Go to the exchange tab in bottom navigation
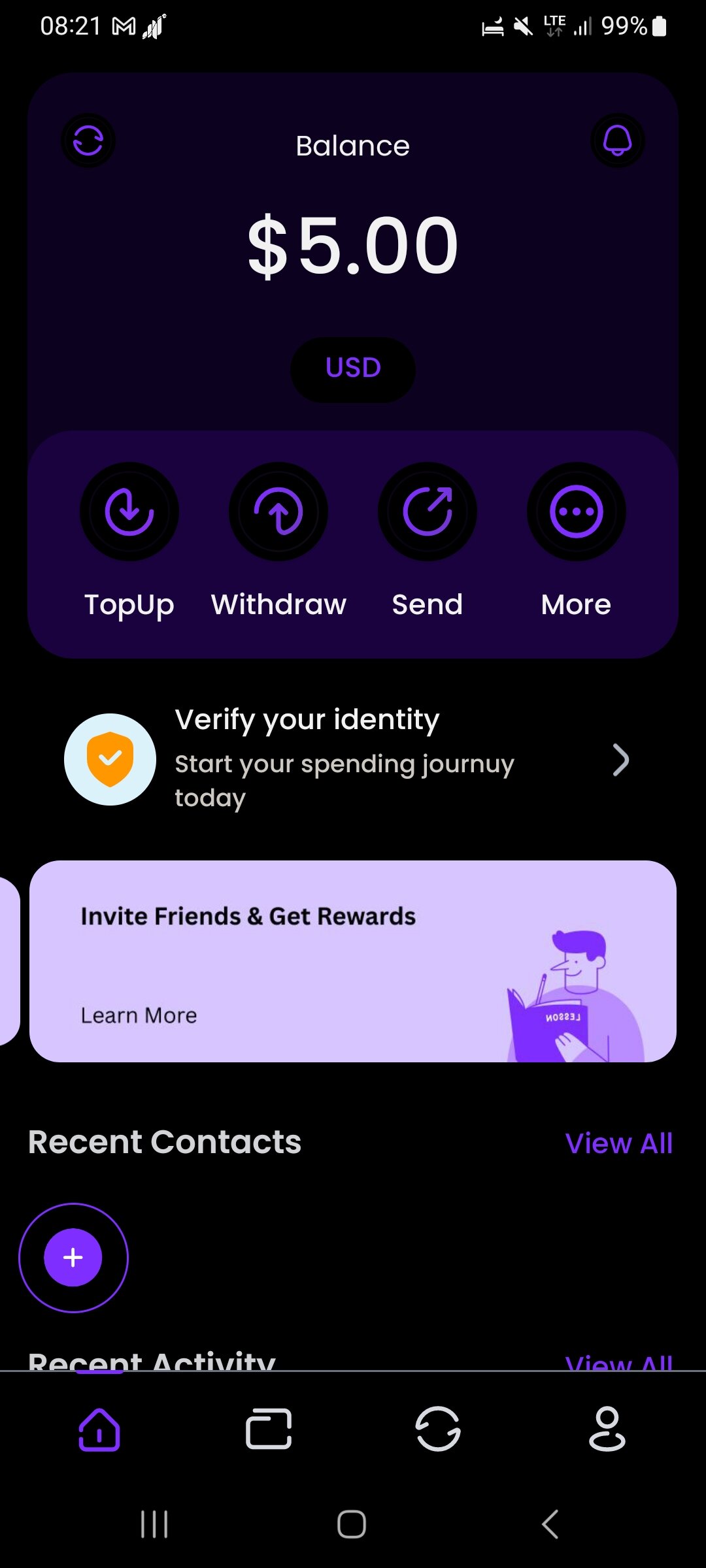This screenshot has height=1568, width=706. tap(438, 1429)
